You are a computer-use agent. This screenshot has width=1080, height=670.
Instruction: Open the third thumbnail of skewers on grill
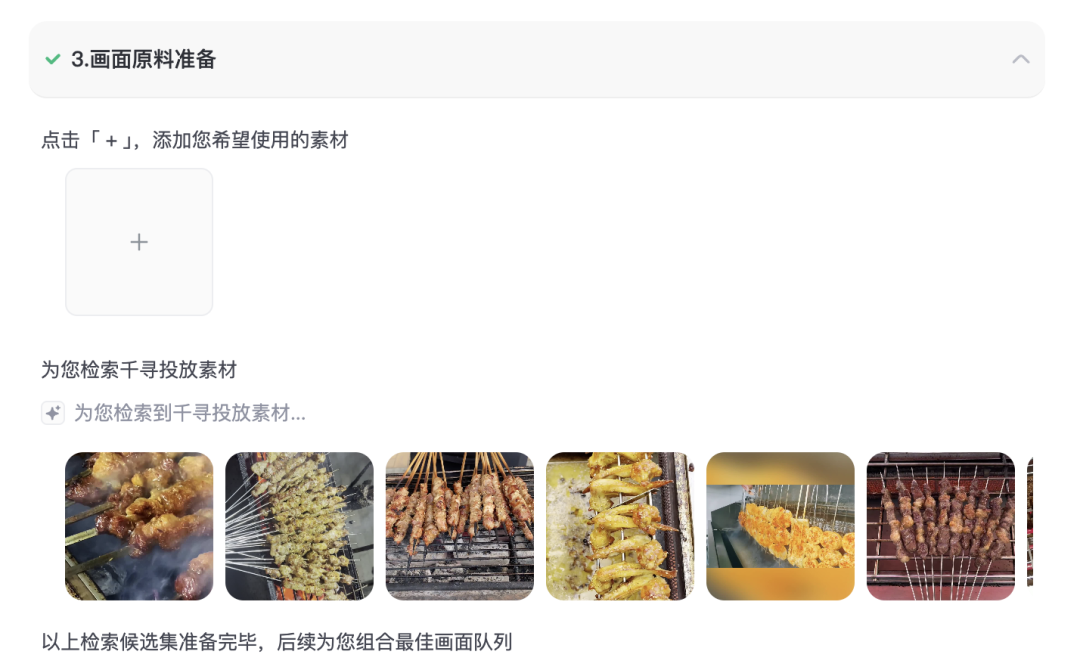tap(460, 526)
